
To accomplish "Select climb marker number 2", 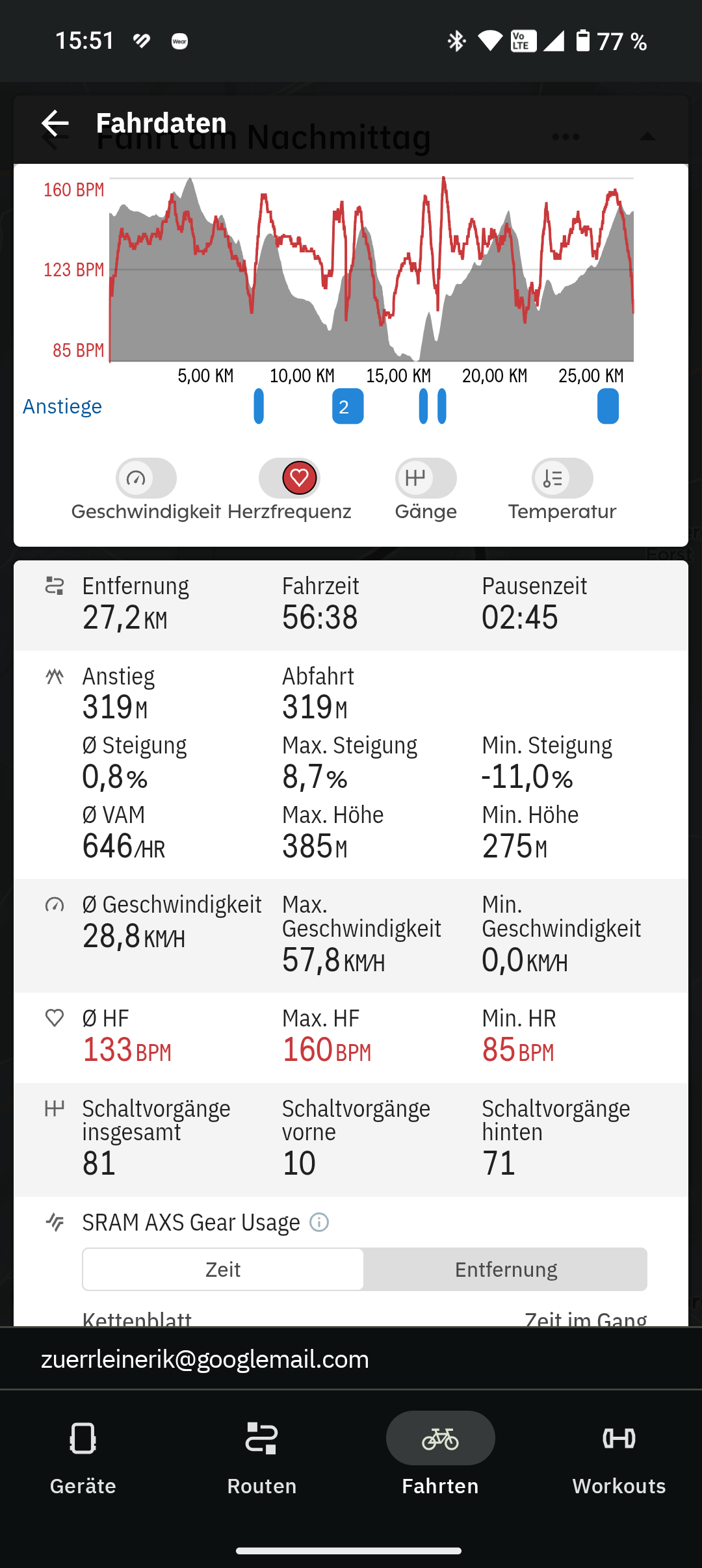I will [x=348, y=406].
